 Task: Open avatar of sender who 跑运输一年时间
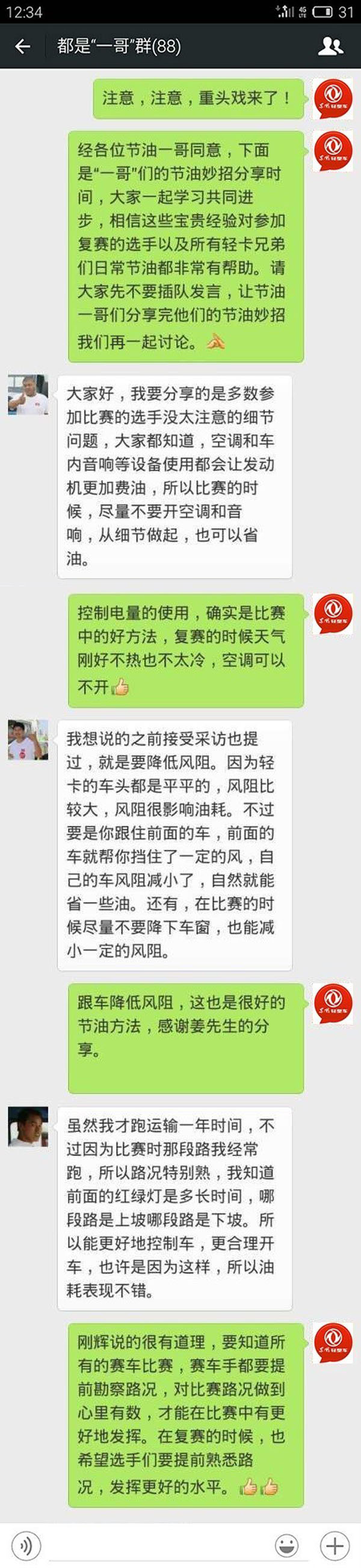[28, 1126]
